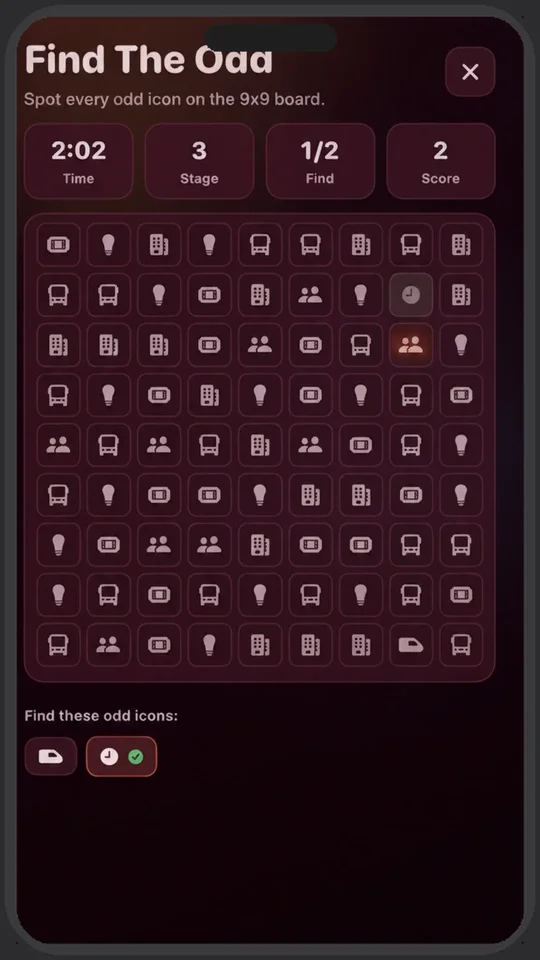Tap the bullet train tile on the board
The height and width of the screenshot is (960, 540).
pos(411,645)
